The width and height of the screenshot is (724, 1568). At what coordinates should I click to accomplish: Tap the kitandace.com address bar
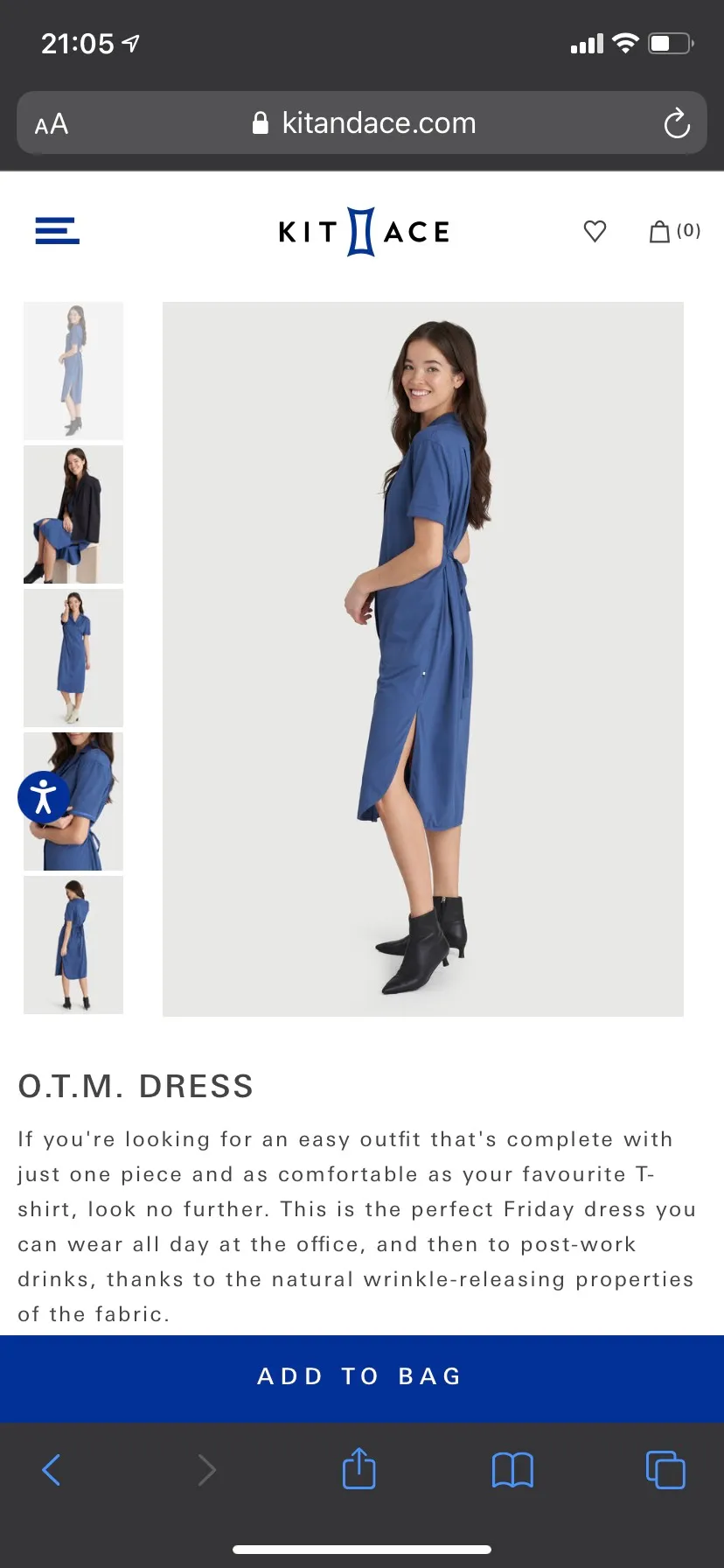pyautogui.click(x=367, y=123)
